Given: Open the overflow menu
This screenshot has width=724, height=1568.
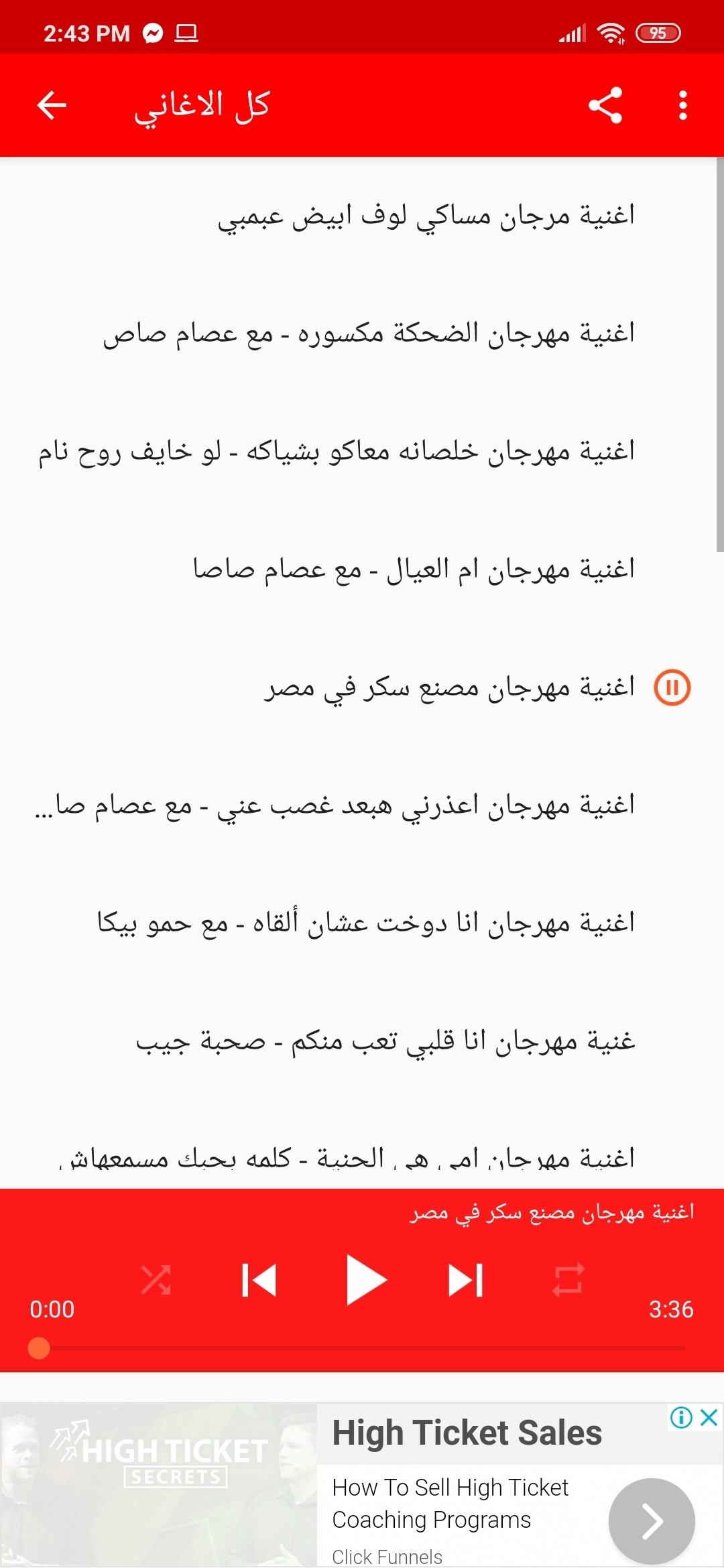Looking at the screenshot, I should (682, 105).
